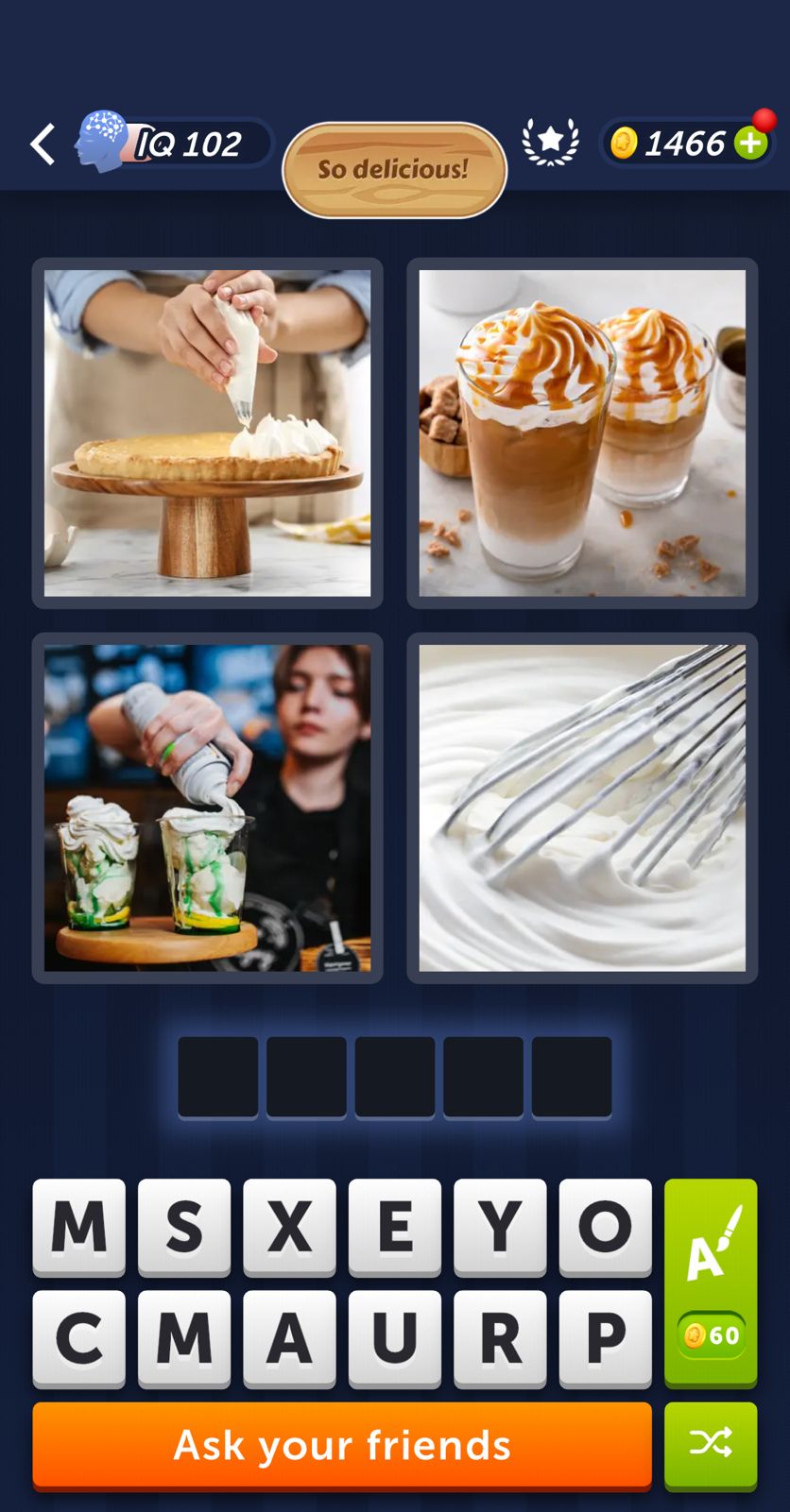Open the star laurel achievements icon

[550, 143]
